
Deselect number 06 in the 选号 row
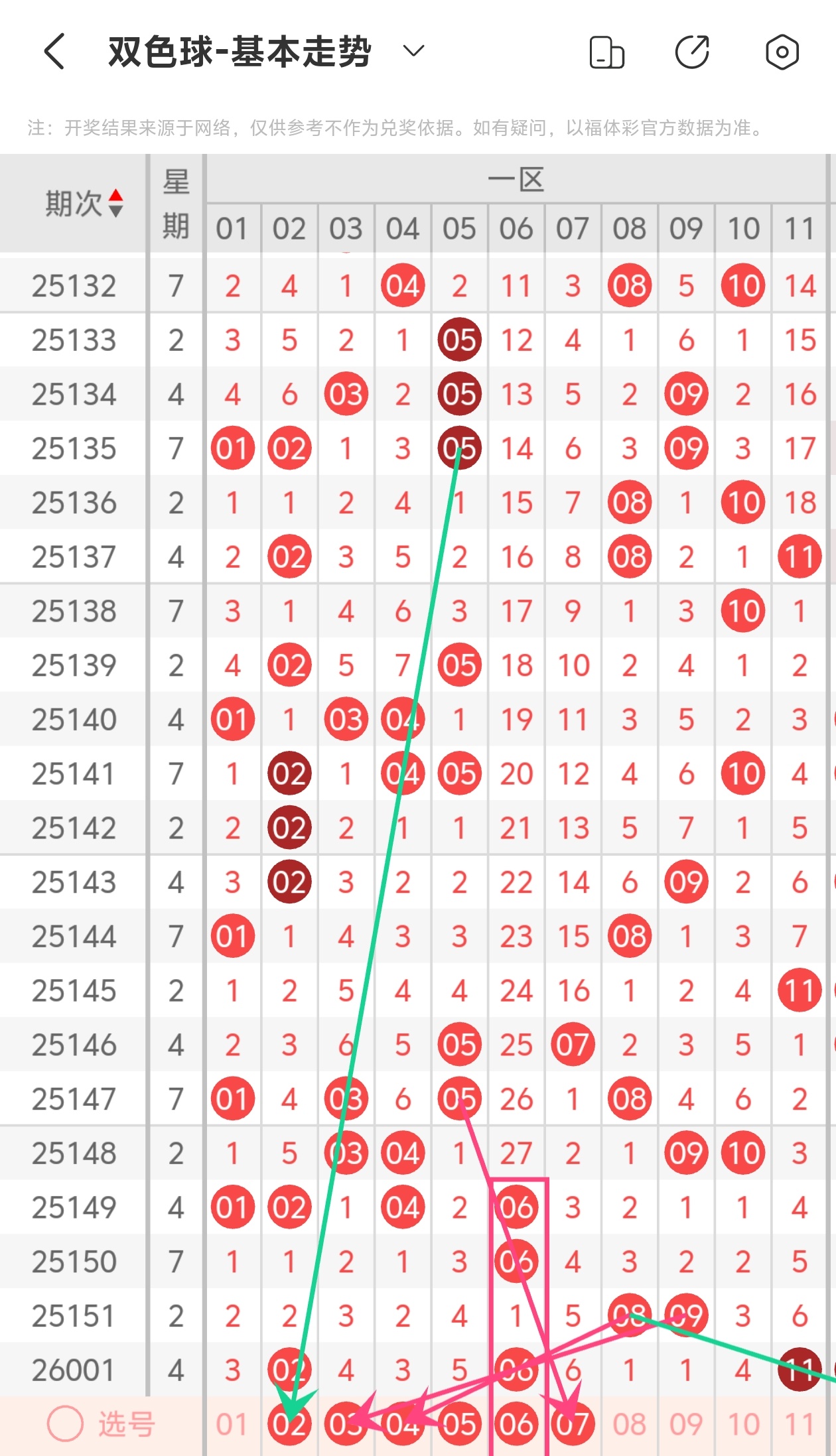pos(516,1424)
